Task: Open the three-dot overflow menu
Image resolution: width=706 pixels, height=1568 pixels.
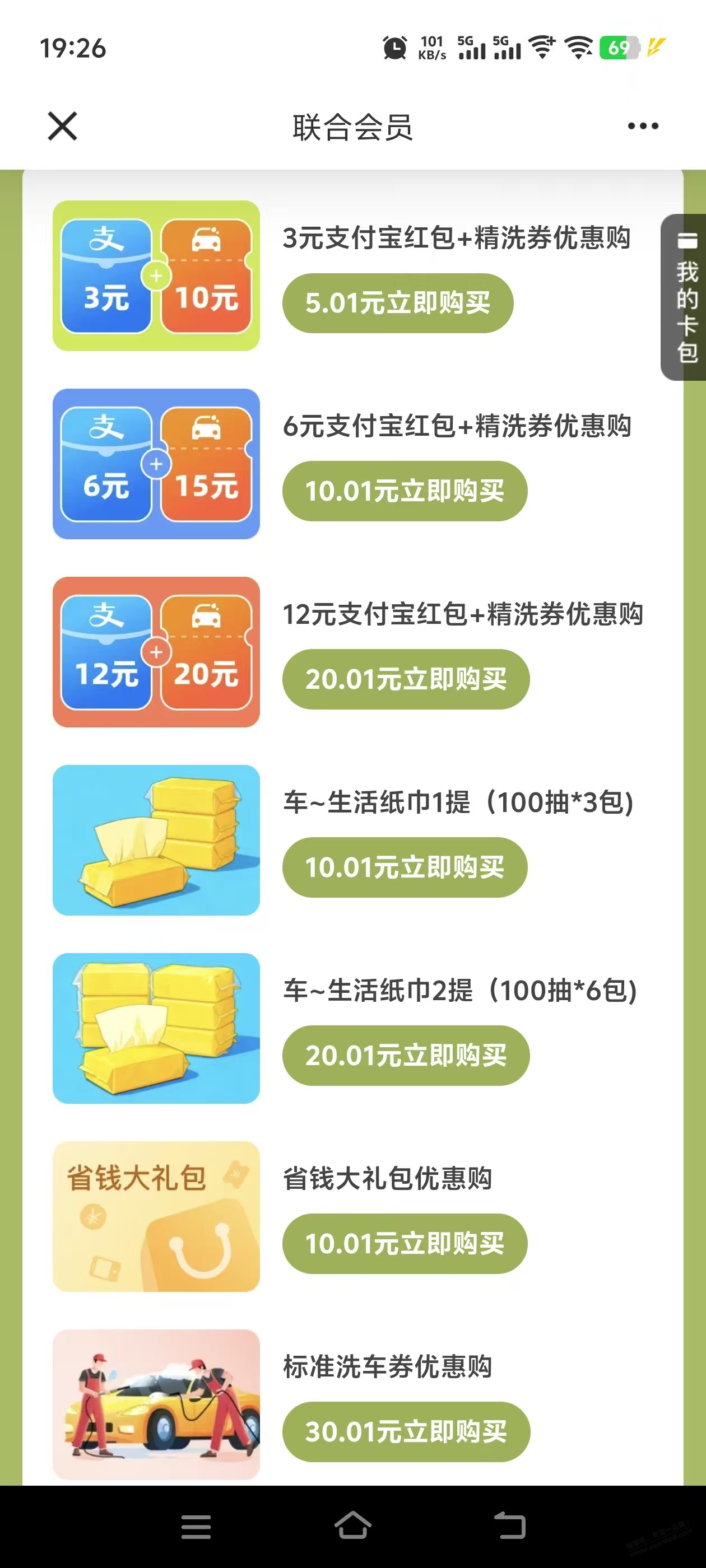Action: [643, 126]
